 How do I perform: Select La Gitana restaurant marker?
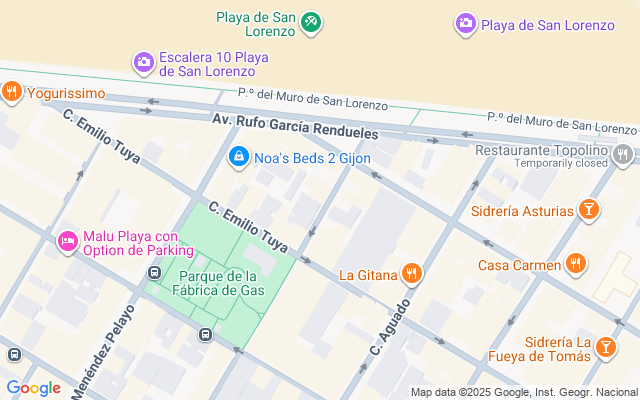(x=411, y=273)
